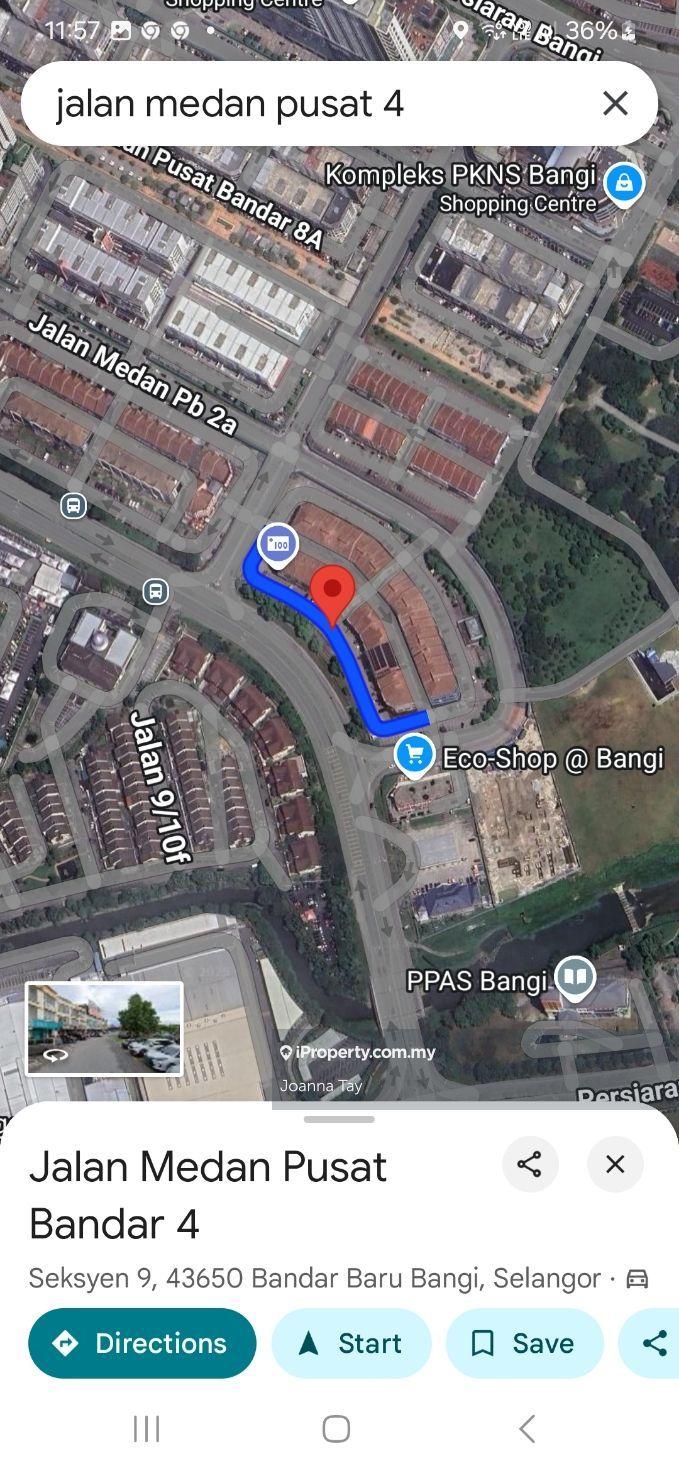679x1471 pixels.
Task: Tap the red dropped pin on the map
Action: [332, 592]
